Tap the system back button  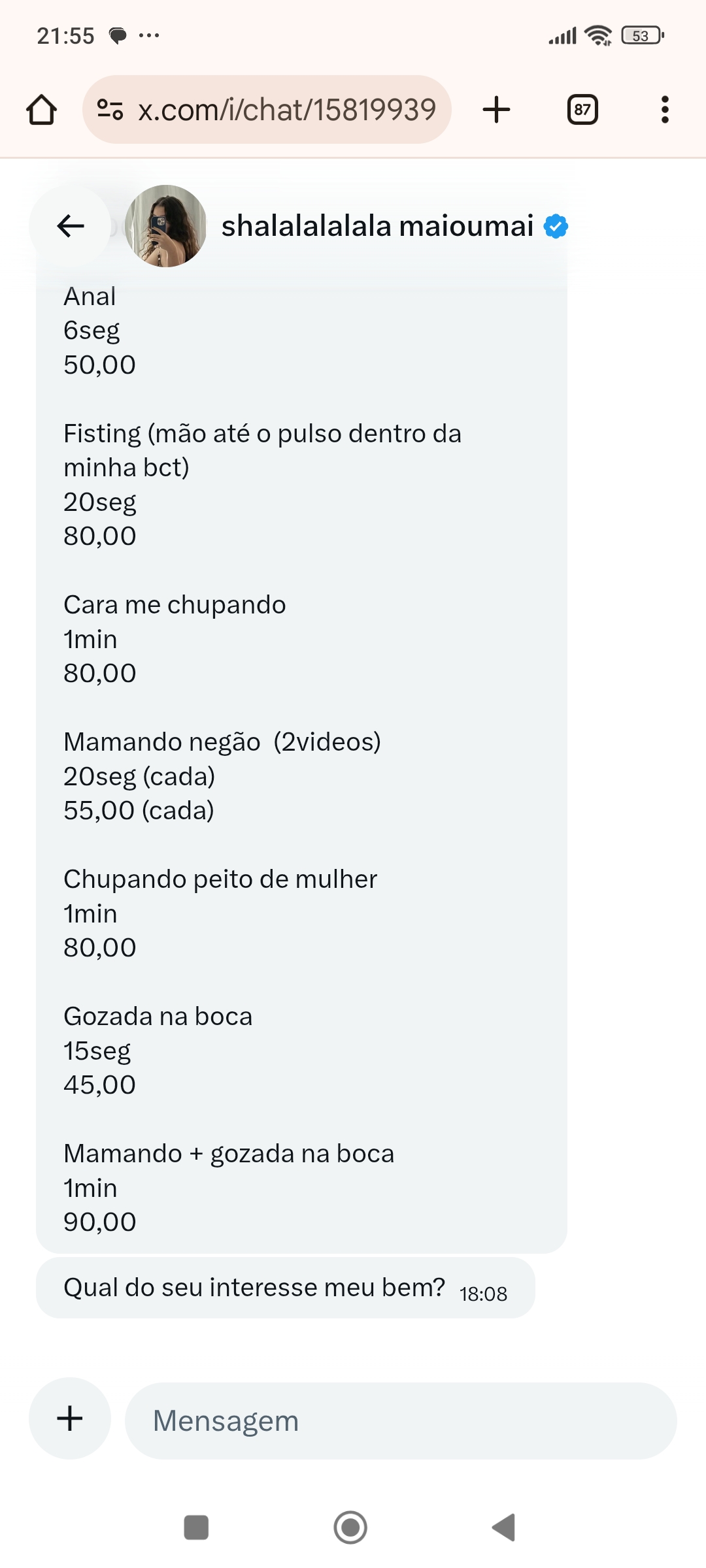[x=503, y=1527]
